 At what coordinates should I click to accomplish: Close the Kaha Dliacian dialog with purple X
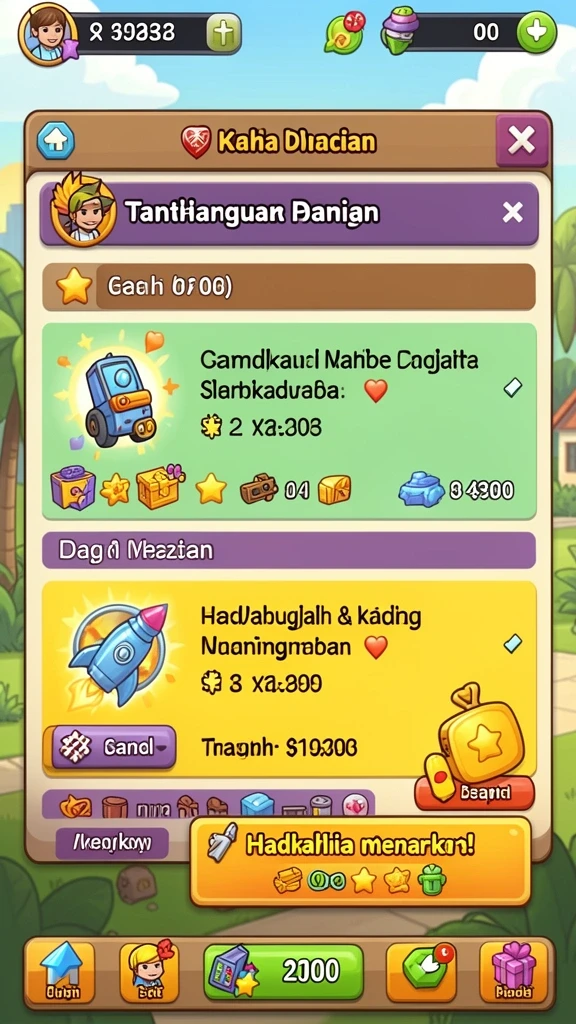[522, 140]
